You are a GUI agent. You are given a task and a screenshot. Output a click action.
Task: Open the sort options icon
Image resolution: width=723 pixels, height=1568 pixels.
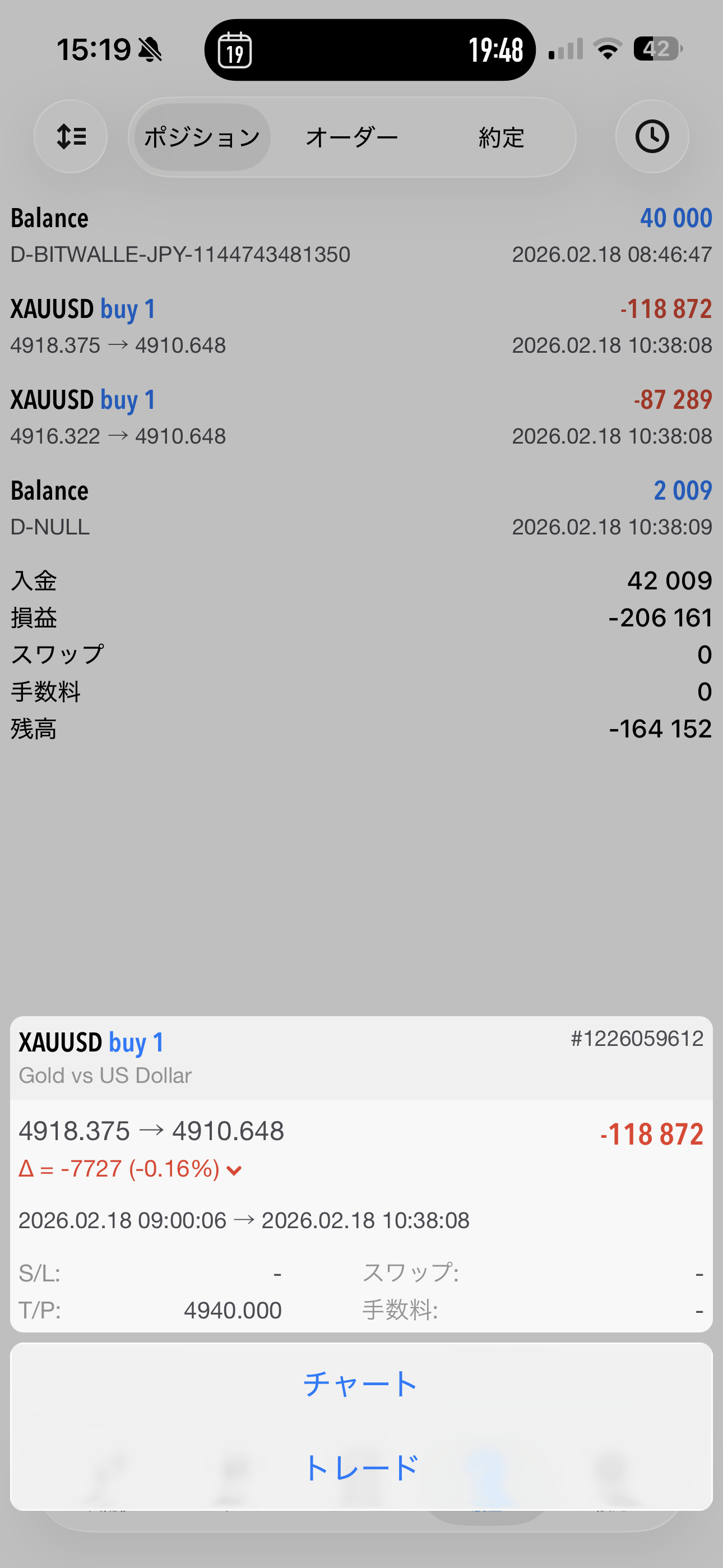tap(71, 136)
